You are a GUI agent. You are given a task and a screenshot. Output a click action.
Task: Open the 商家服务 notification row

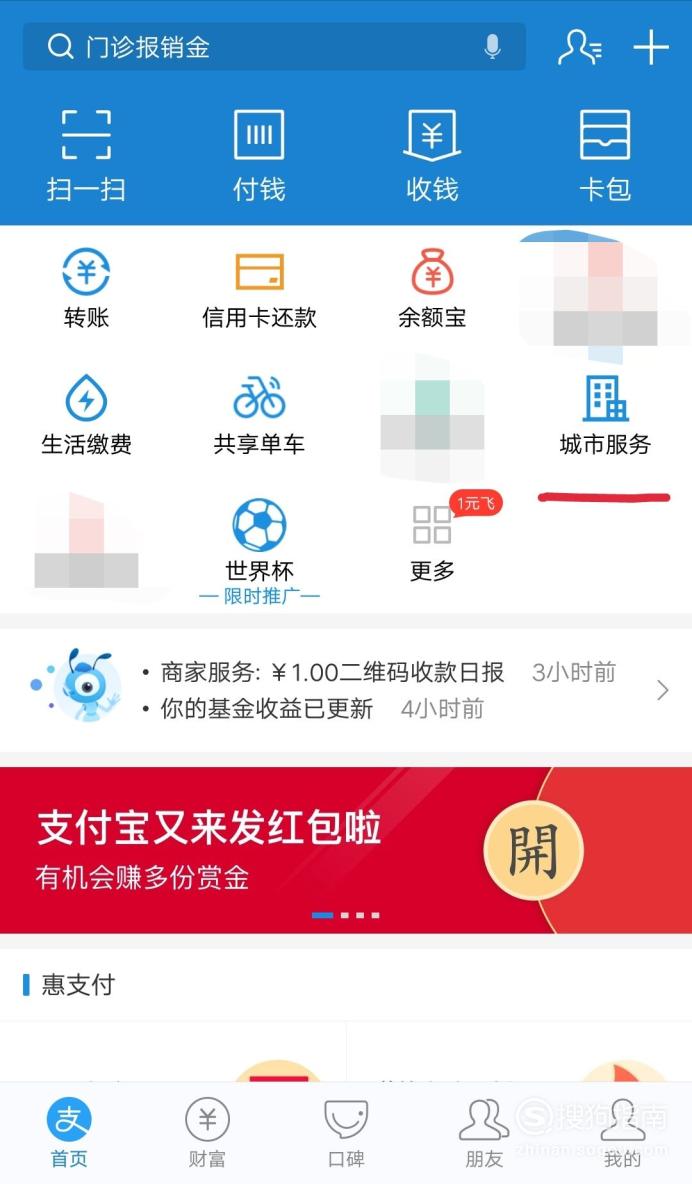(x=346, y=690)
